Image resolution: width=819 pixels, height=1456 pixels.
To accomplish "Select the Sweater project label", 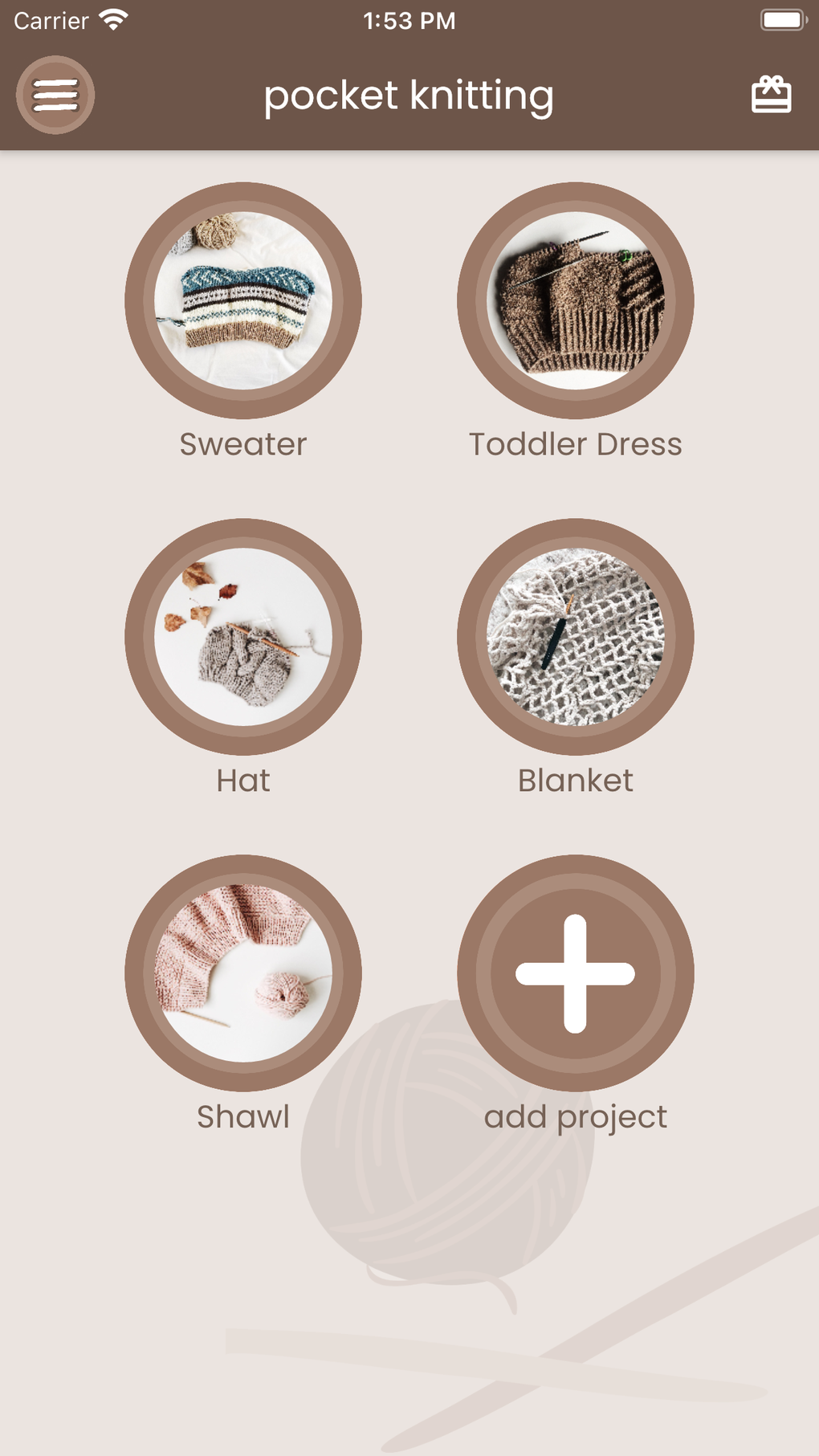I will coord(243,443).
